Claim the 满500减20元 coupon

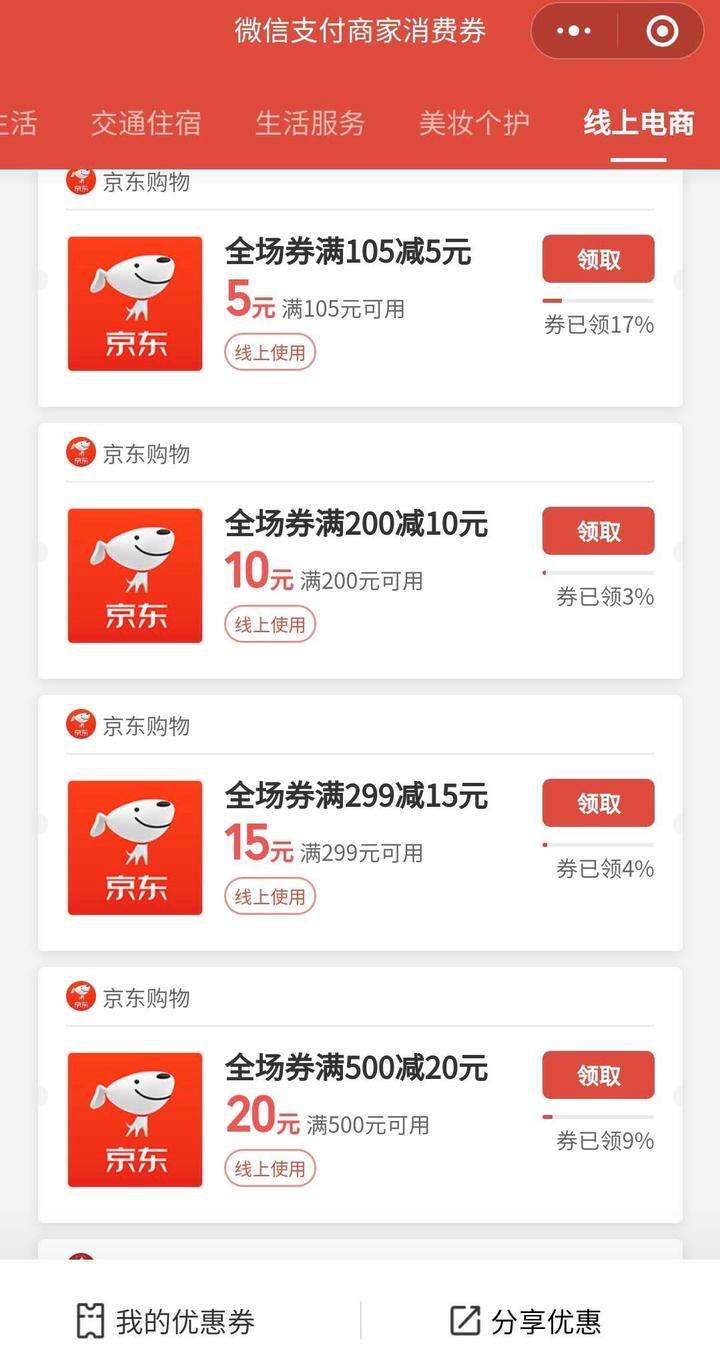(x=598, y=1075)
